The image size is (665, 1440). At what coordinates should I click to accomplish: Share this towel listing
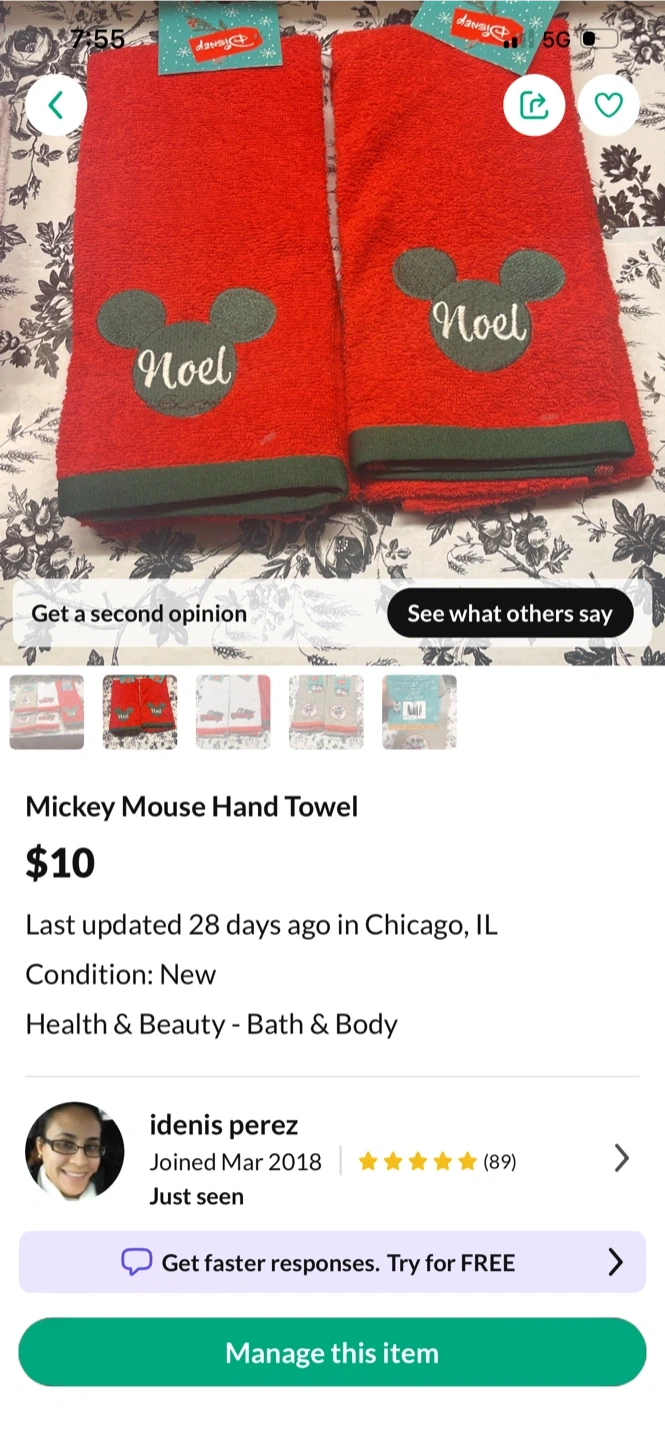tap(534, 104)
